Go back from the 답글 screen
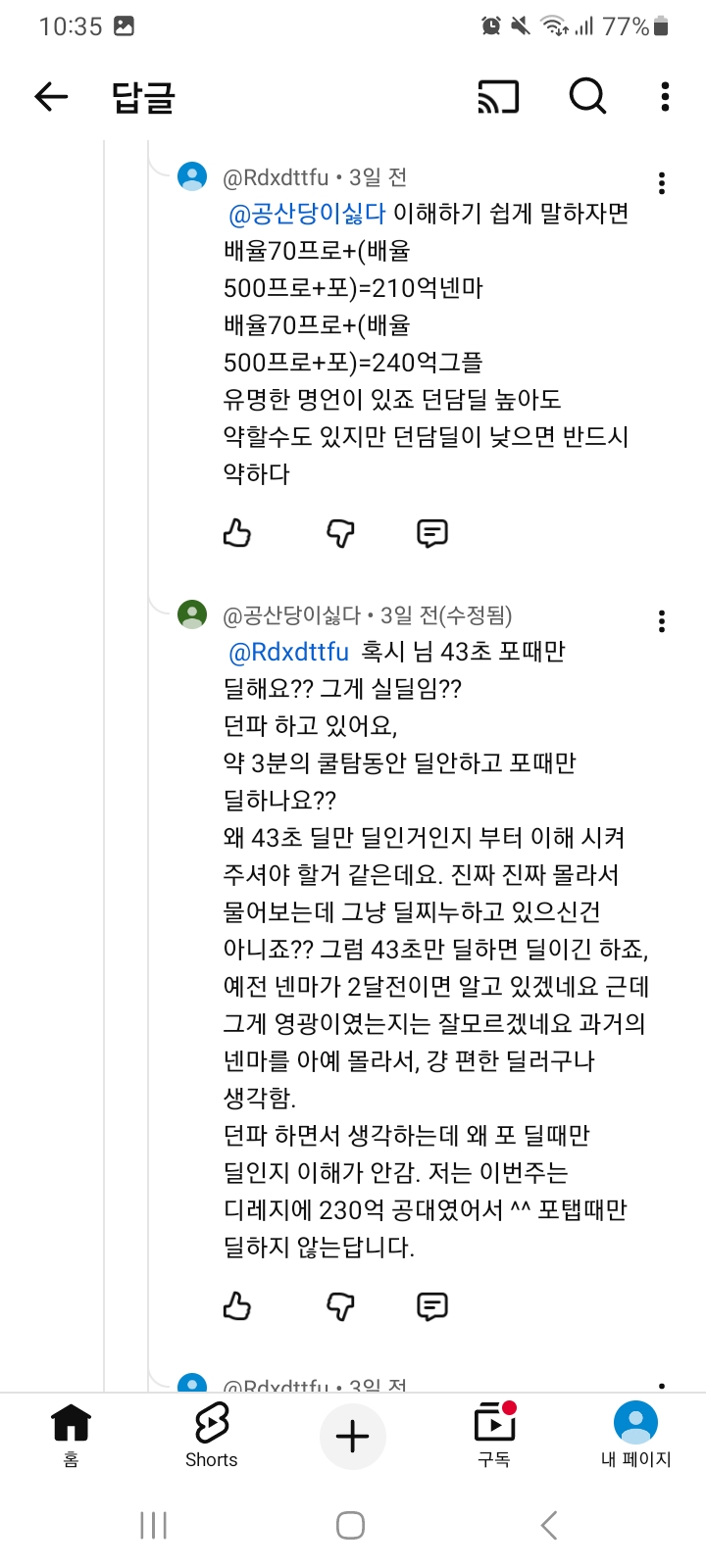The height and width of the screenshot is (1568, 706). pos(51,96)
